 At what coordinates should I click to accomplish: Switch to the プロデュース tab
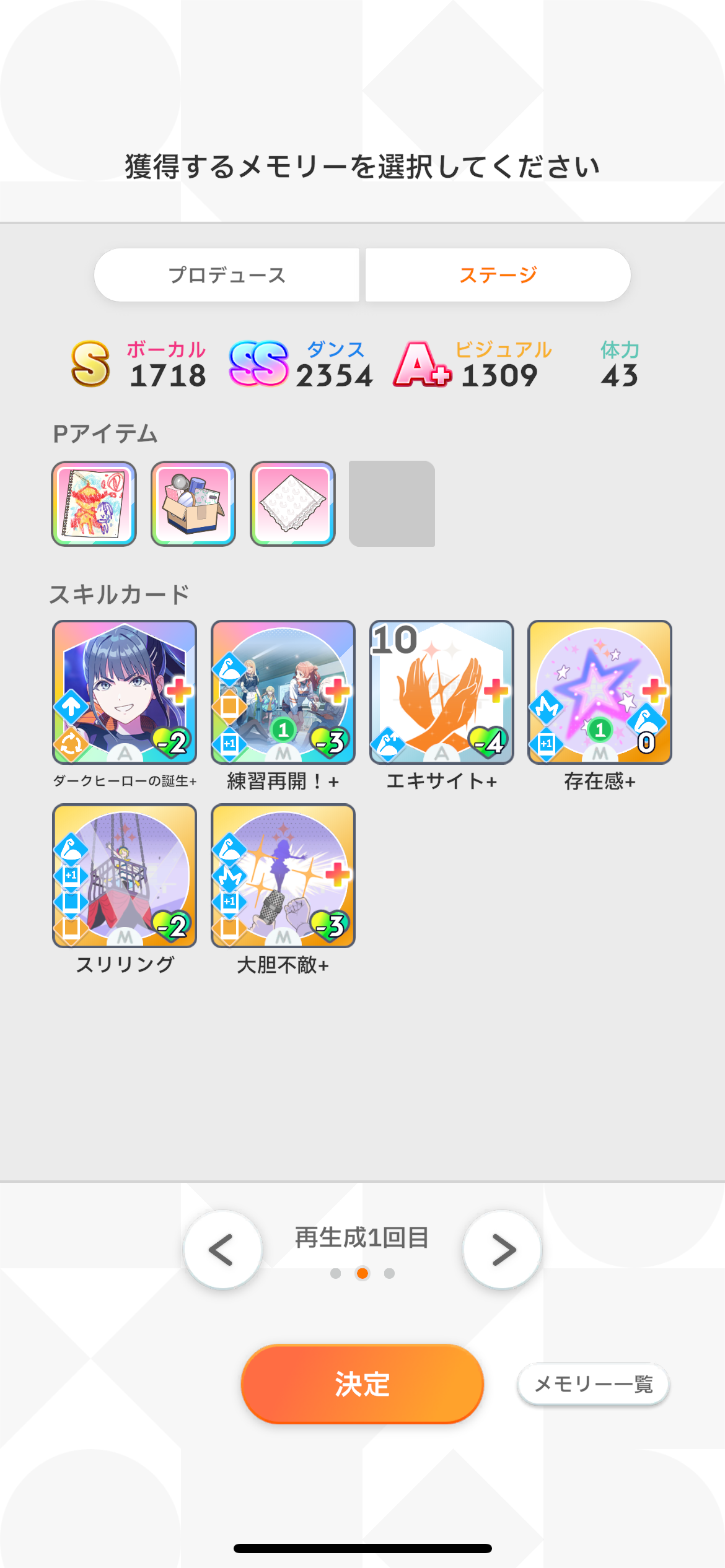[x=227, y=275]
